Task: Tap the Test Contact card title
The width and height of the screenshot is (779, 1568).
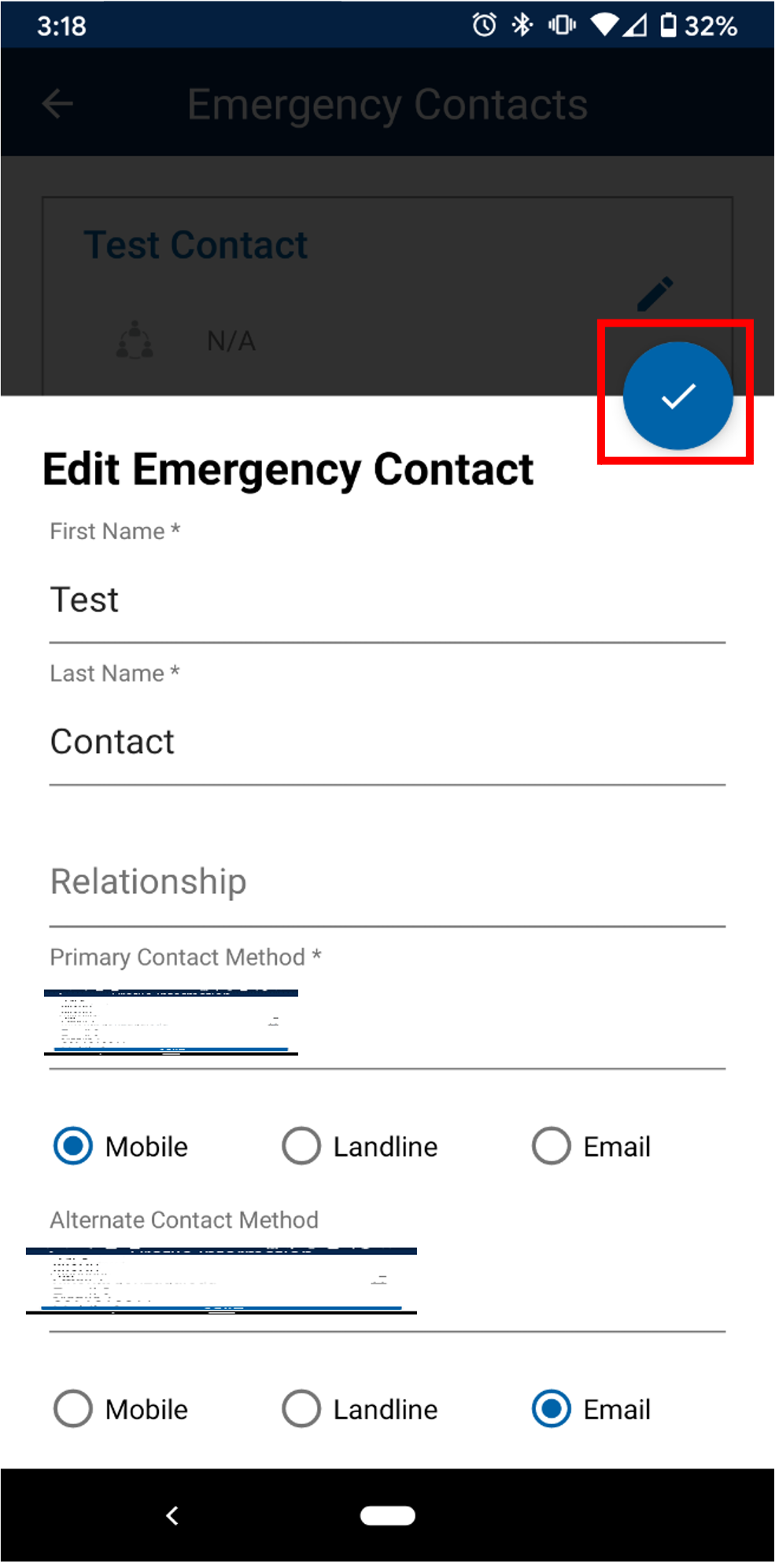Action: click(197, 244)
